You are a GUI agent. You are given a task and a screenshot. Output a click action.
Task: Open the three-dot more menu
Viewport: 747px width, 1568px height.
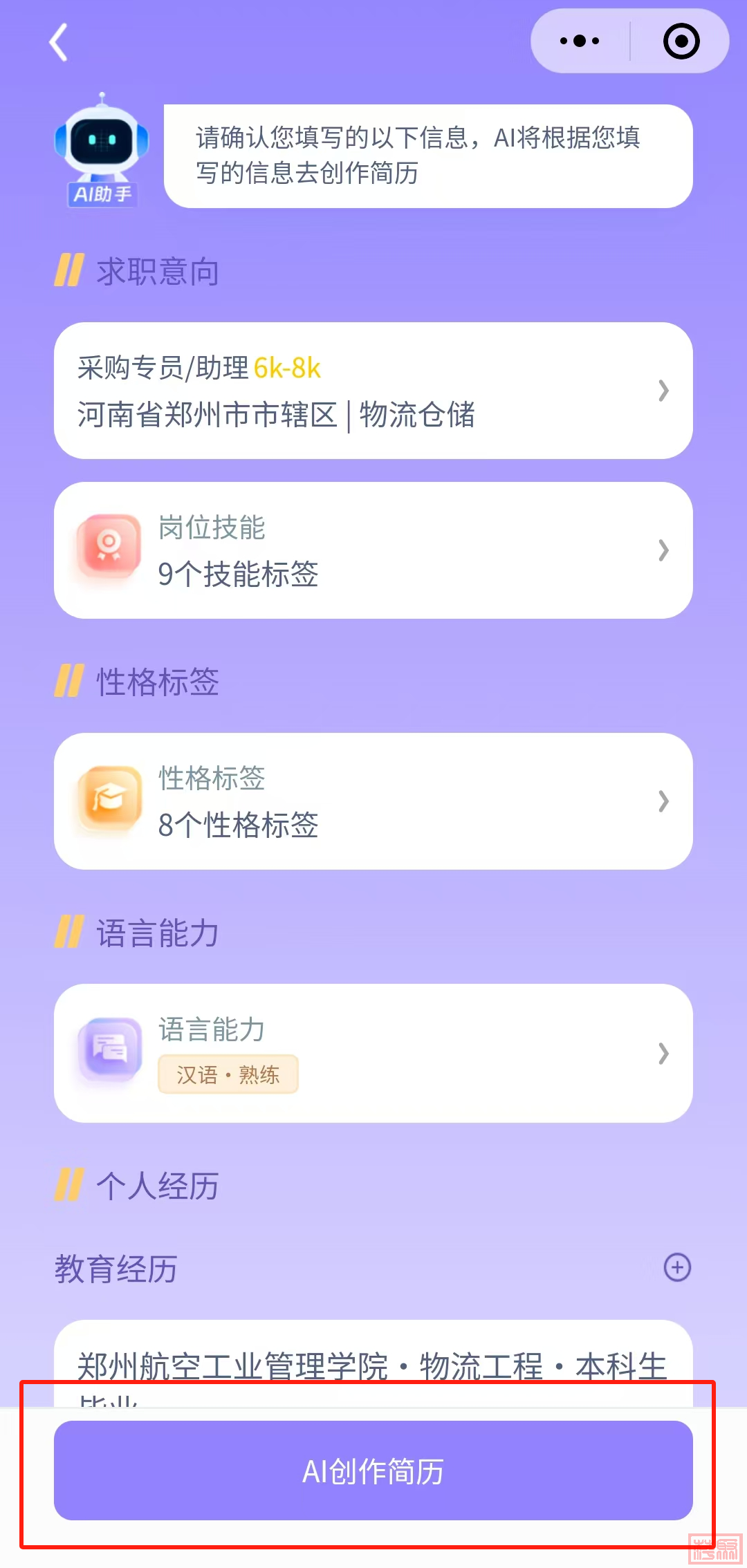click(580, 41)
